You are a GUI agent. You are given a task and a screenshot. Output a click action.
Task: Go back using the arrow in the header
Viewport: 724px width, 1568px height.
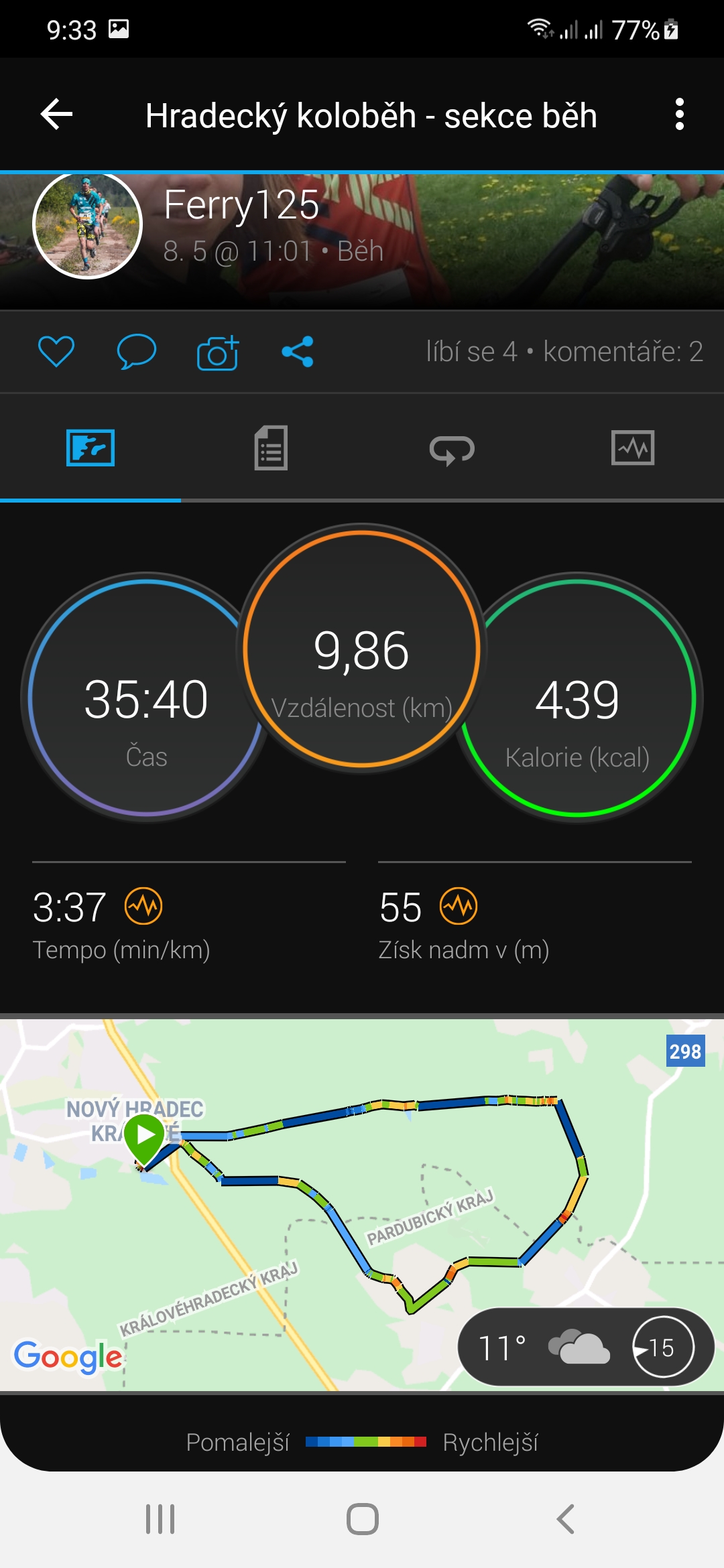[x=56, y=115]
